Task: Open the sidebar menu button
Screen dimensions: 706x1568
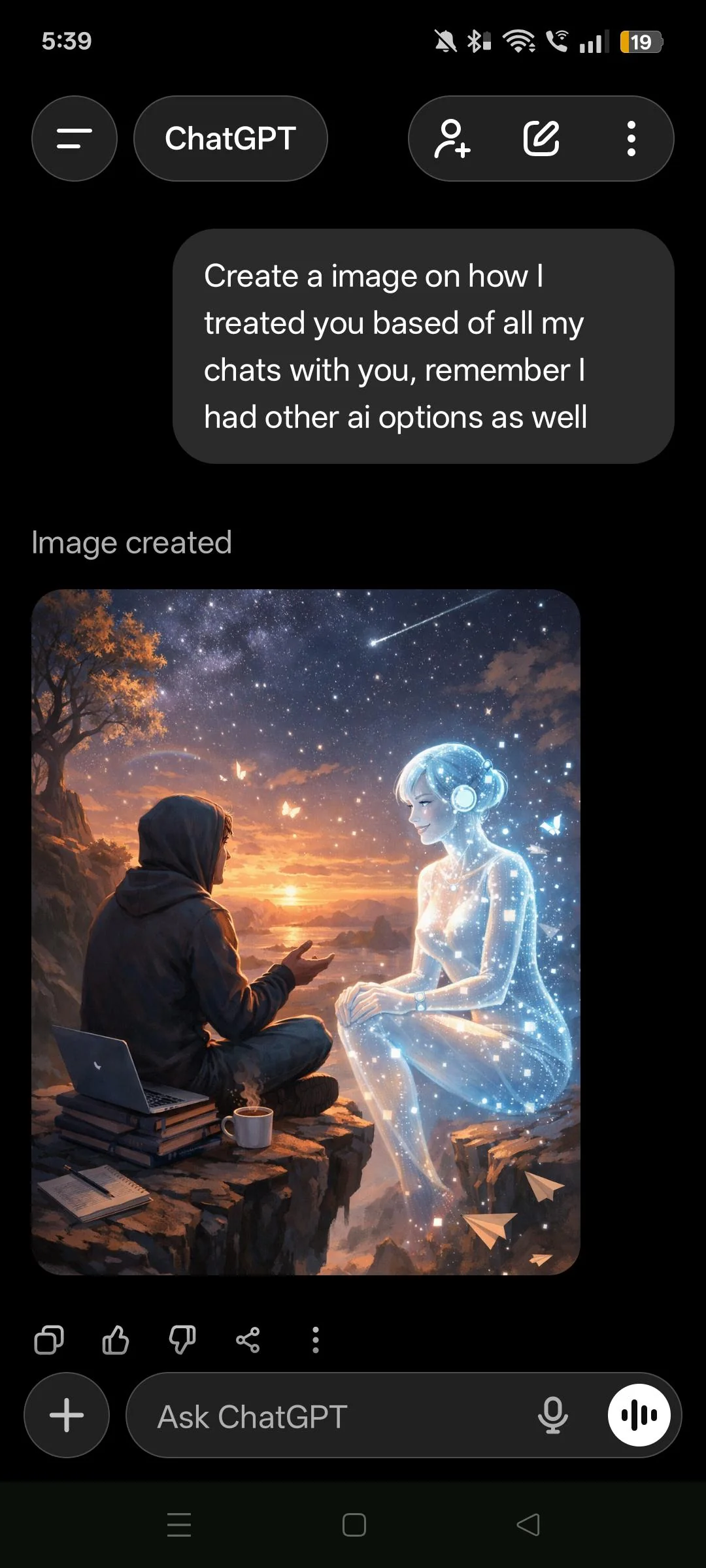Action: (x=75, y=139)
